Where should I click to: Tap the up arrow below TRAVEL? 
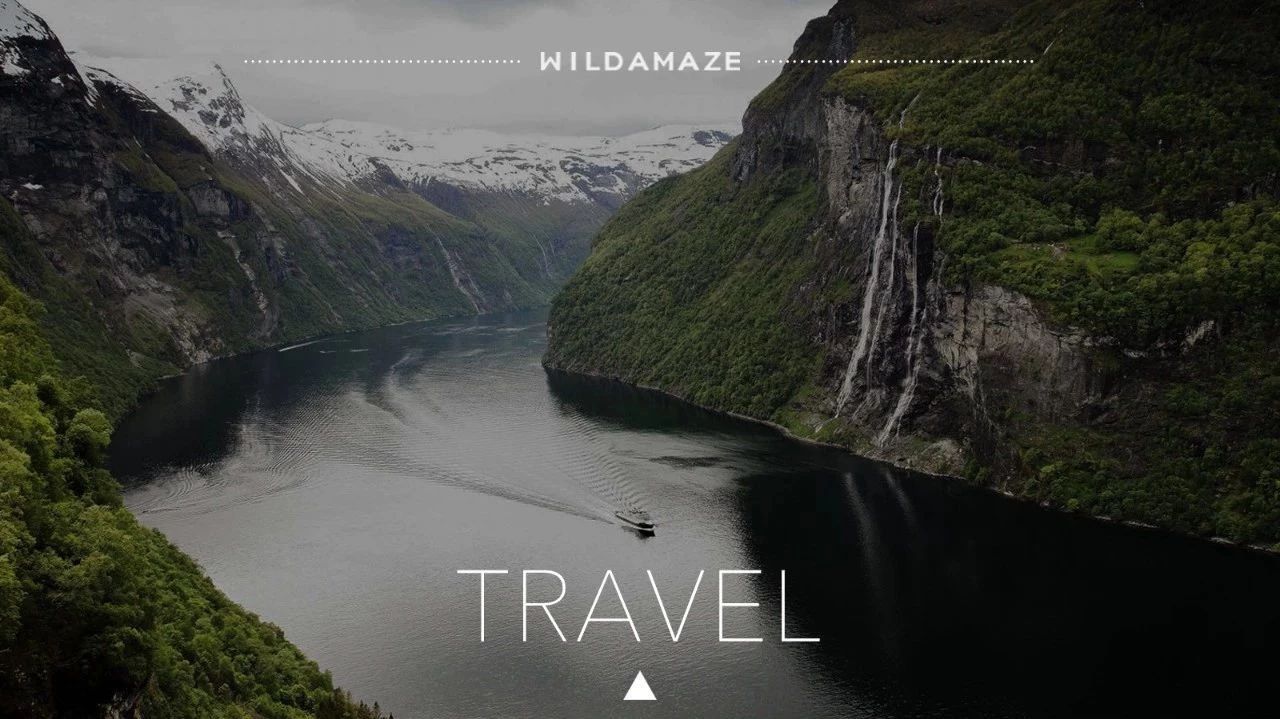click(640, 687)
